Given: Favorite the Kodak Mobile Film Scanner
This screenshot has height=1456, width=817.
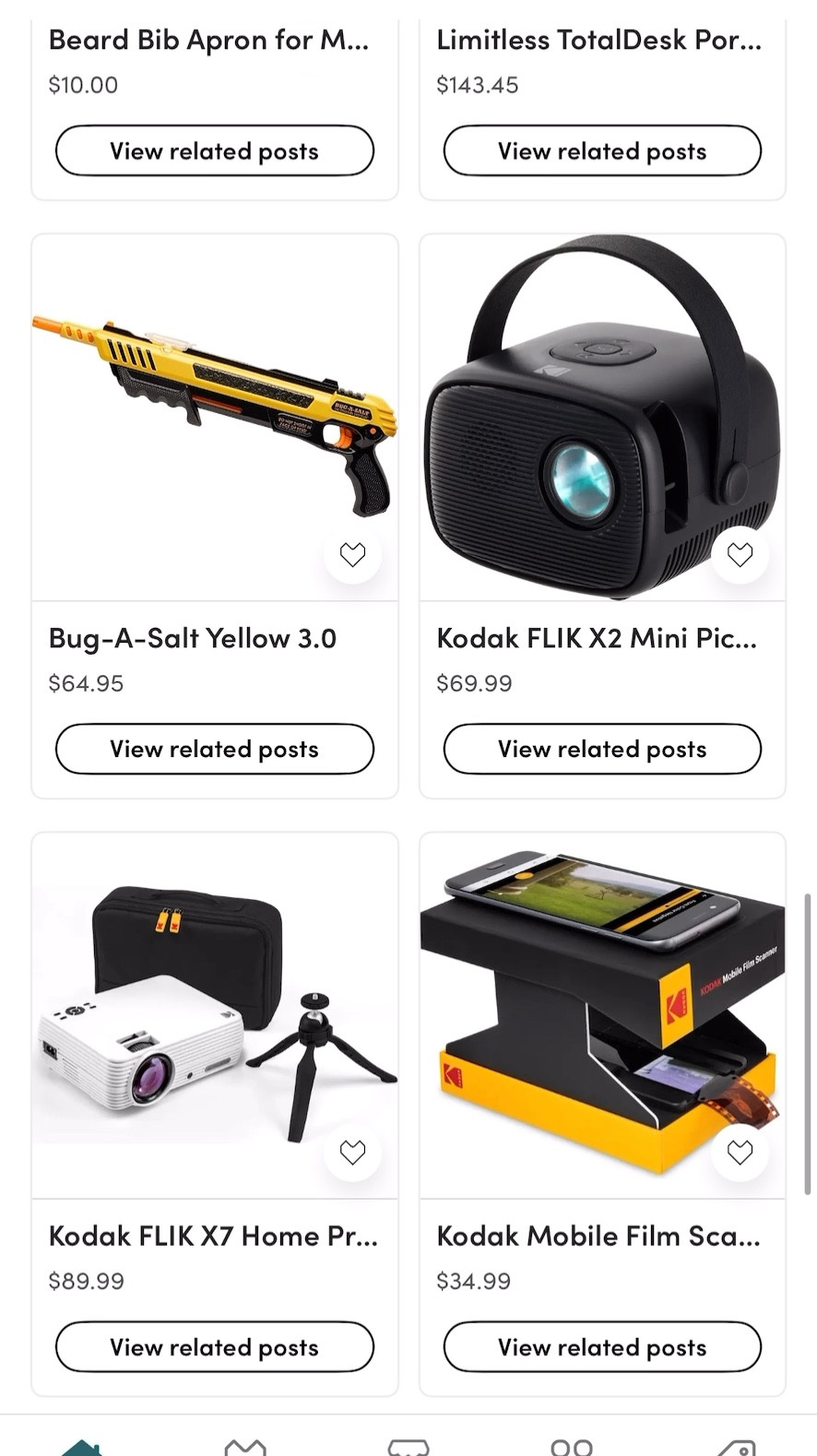Looking at the screenshot, I should point(740,1152).
